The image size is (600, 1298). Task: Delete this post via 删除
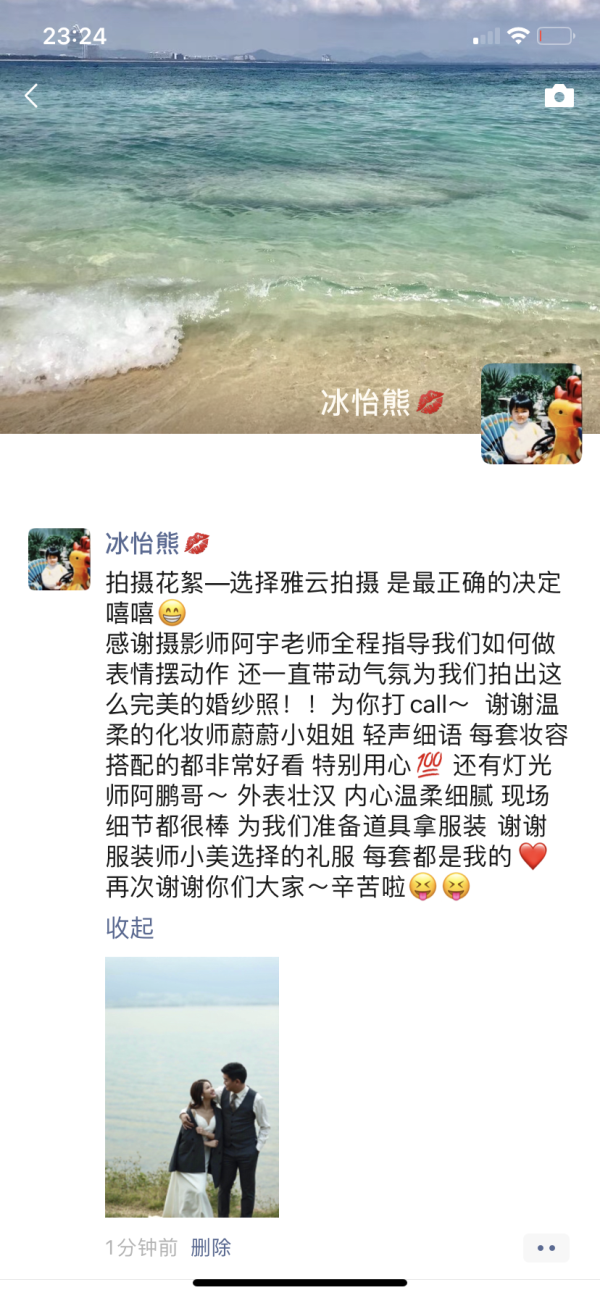coord(210,1247)
